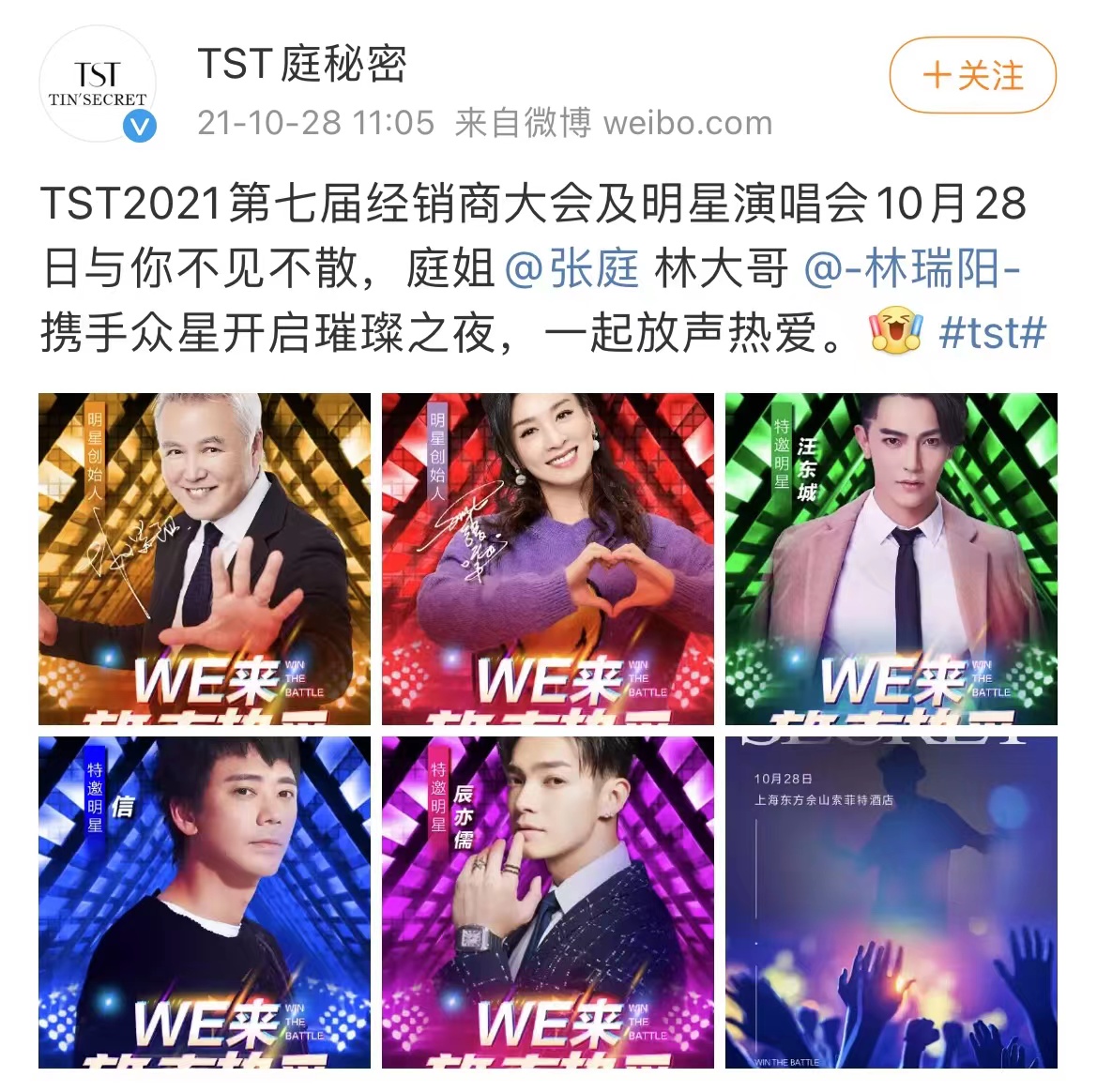View the gold poster image of the founder
The image size is (1097, 1092).
pos(205,559)
